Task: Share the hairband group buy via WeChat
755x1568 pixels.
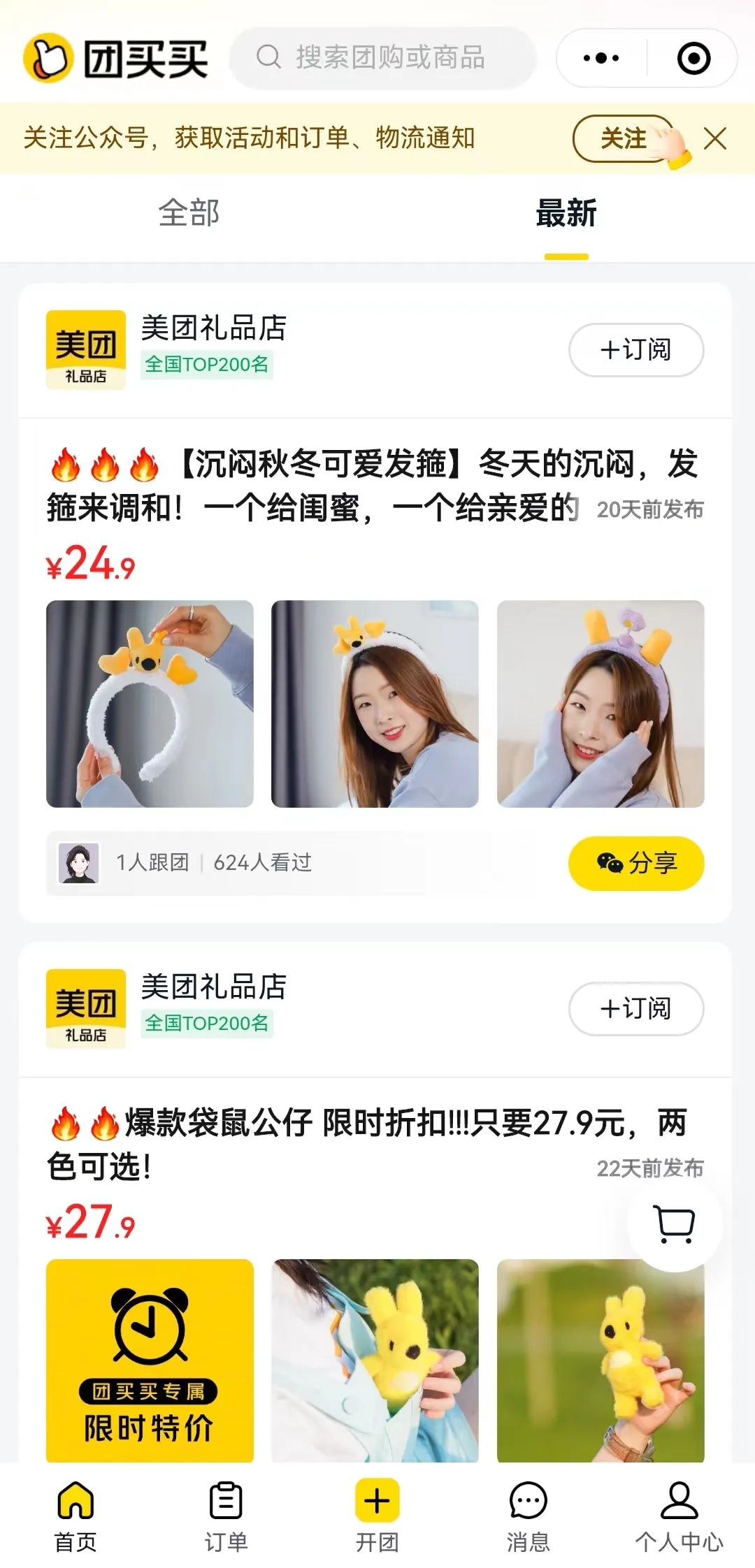Action: coord(635,863)
